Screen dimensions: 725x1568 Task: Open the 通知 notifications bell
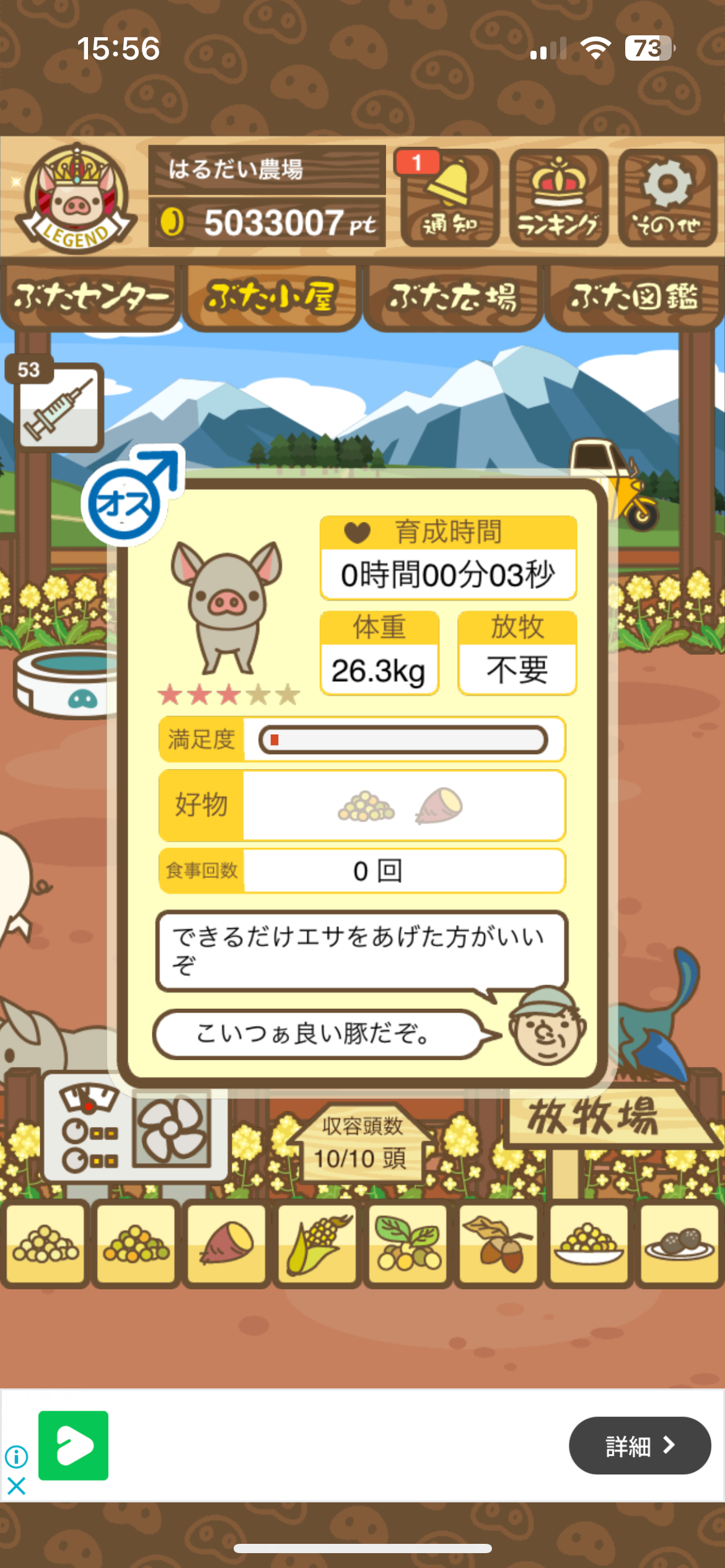(x=450, y=198)
